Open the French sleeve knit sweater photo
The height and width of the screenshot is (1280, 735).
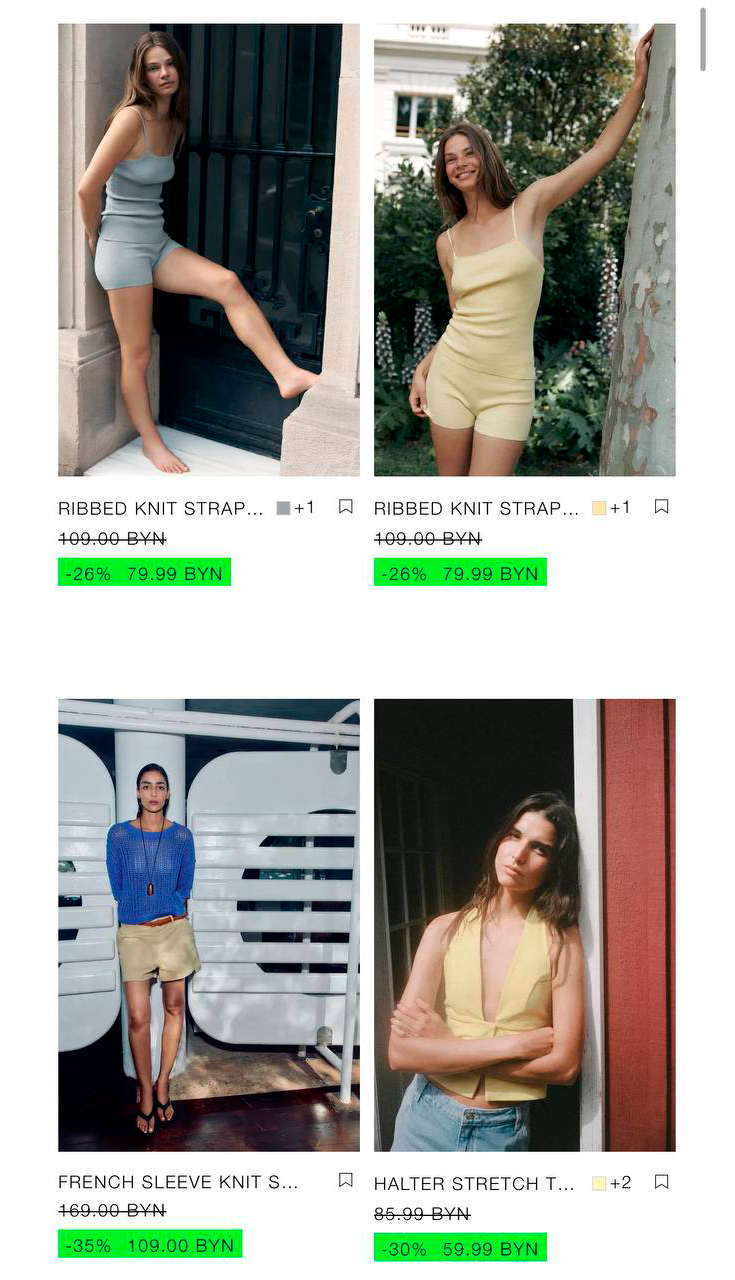[208, 925]
